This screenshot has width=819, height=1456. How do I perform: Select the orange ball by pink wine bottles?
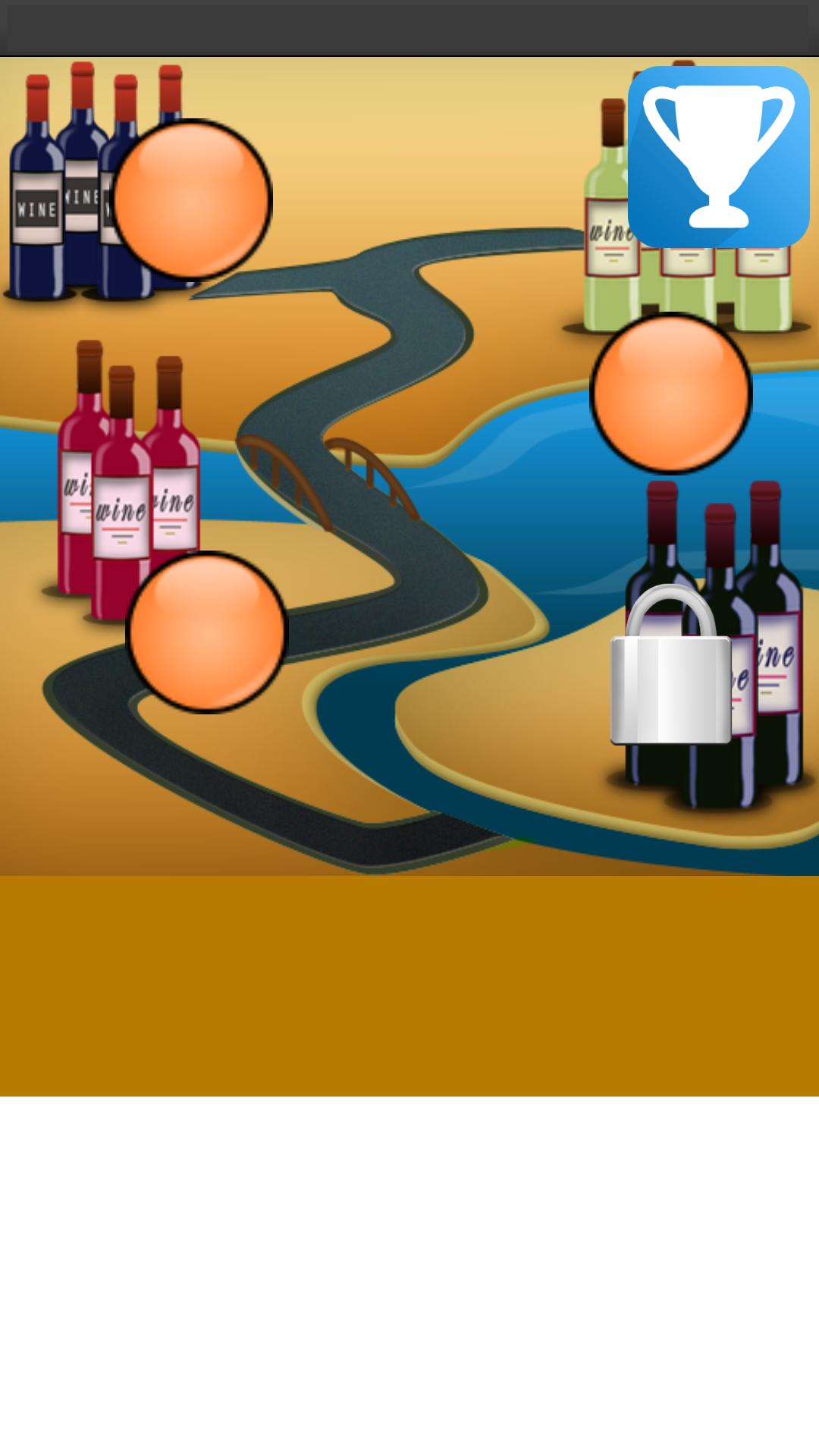coord(206,632)
